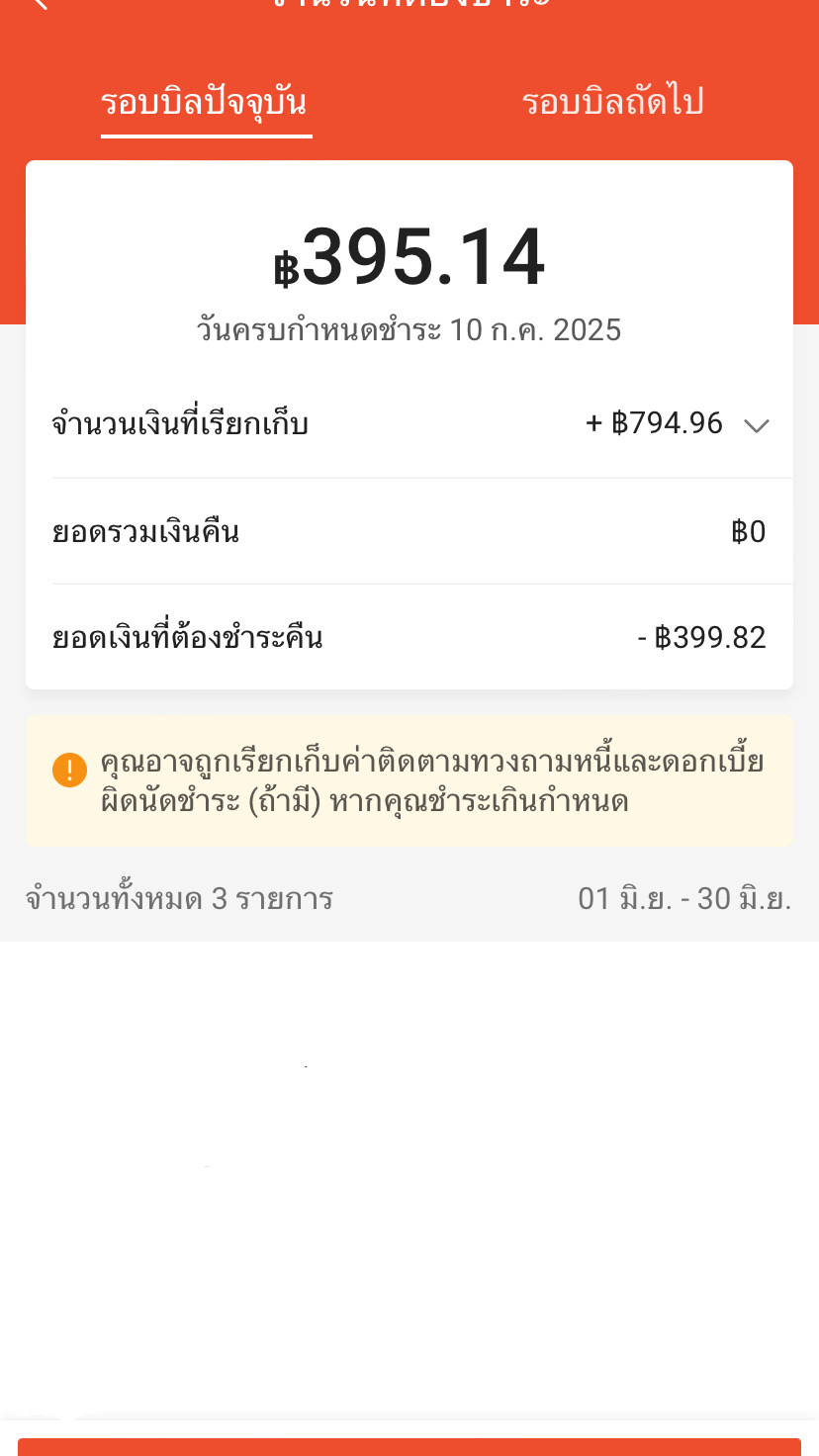The height and width of the screenshot is (1456, 819).
Task: Select the รอบบิลปัจจุบัน tab
Action: click(205, 102)
